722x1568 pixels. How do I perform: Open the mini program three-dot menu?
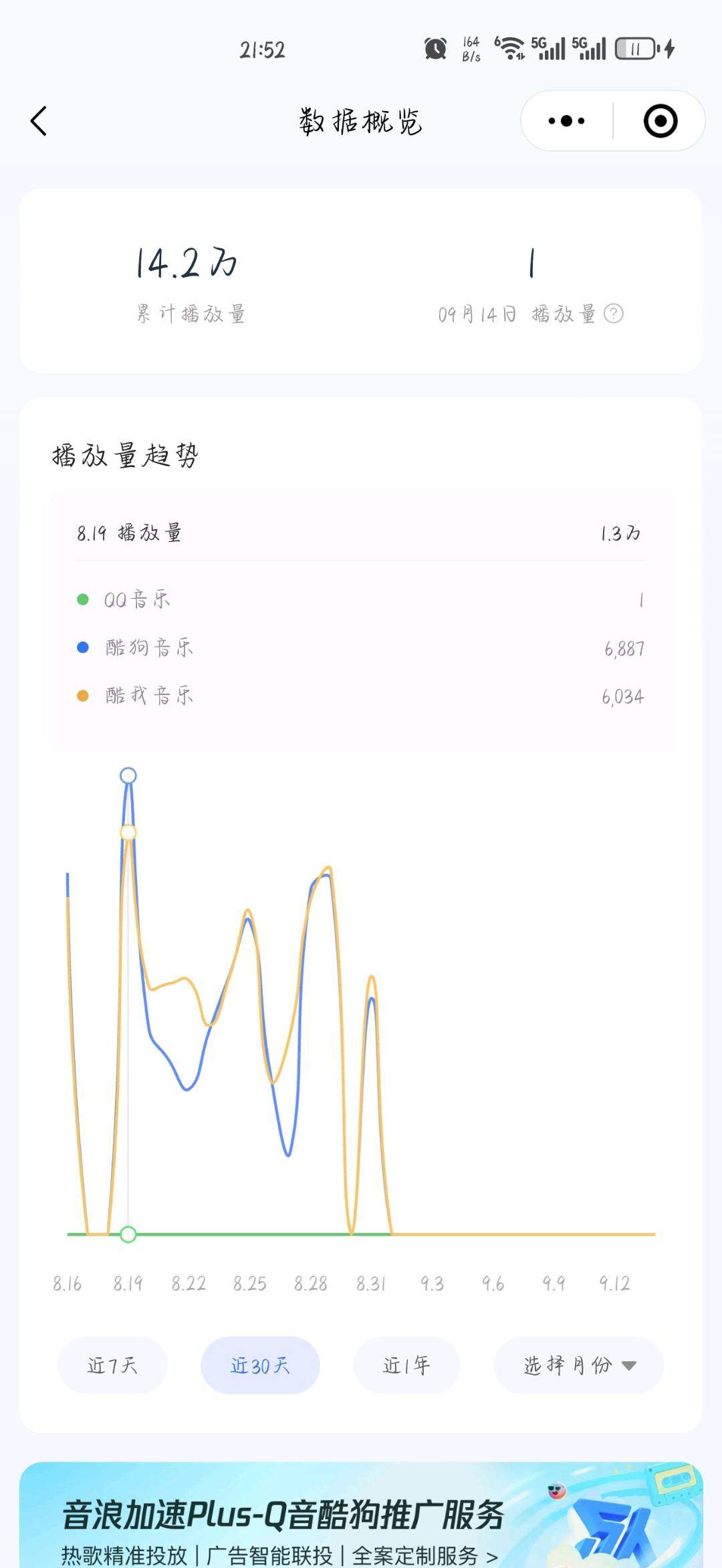click(566, 121)
